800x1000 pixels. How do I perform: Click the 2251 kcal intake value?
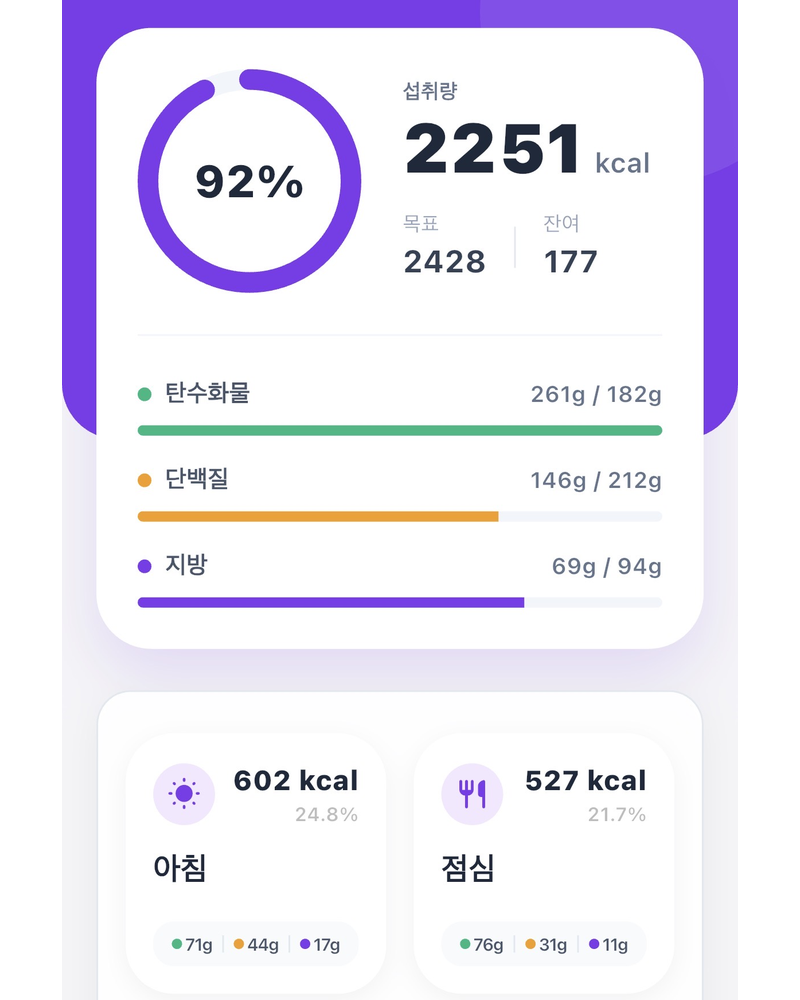(x=494, y=148)
